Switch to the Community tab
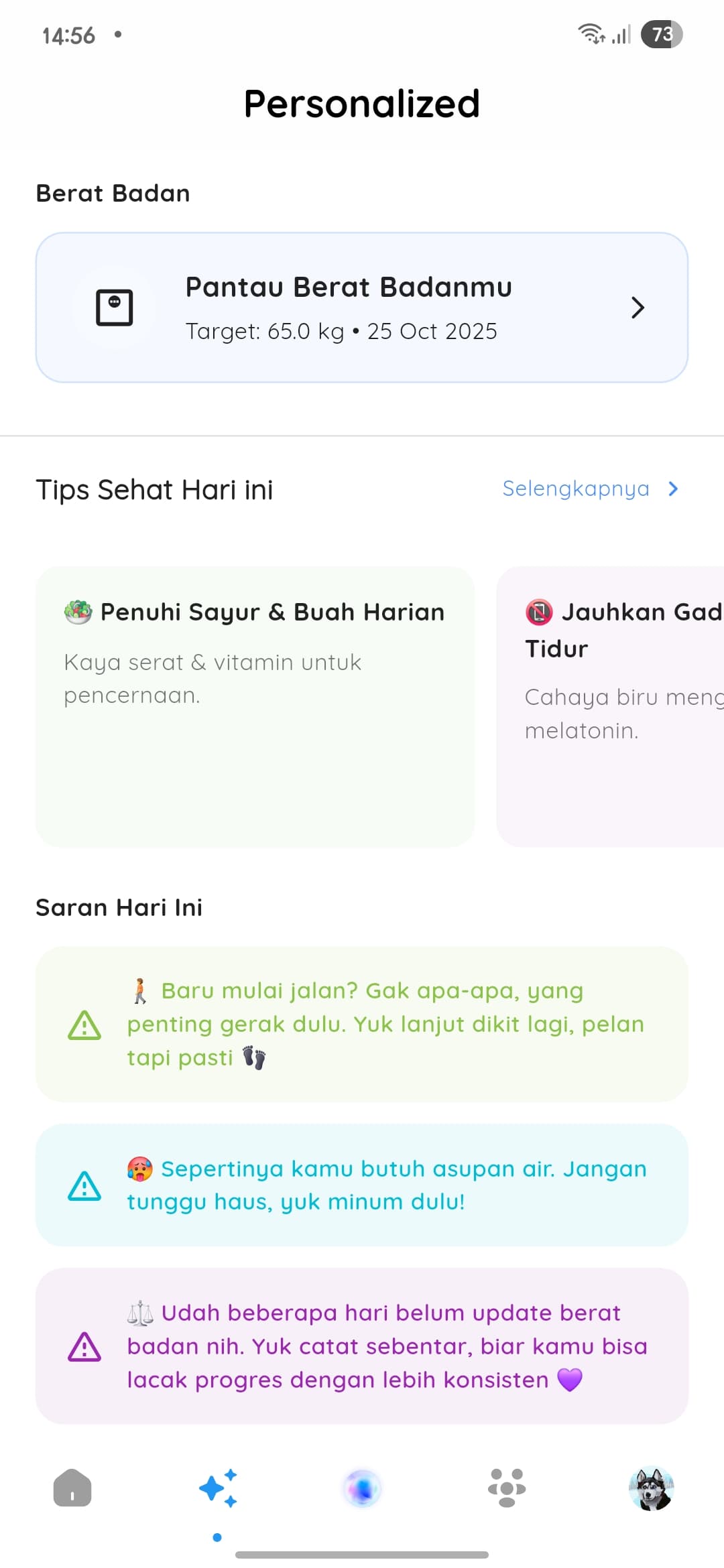Viewport: 724px width, 1568px height. [506, 1486]
